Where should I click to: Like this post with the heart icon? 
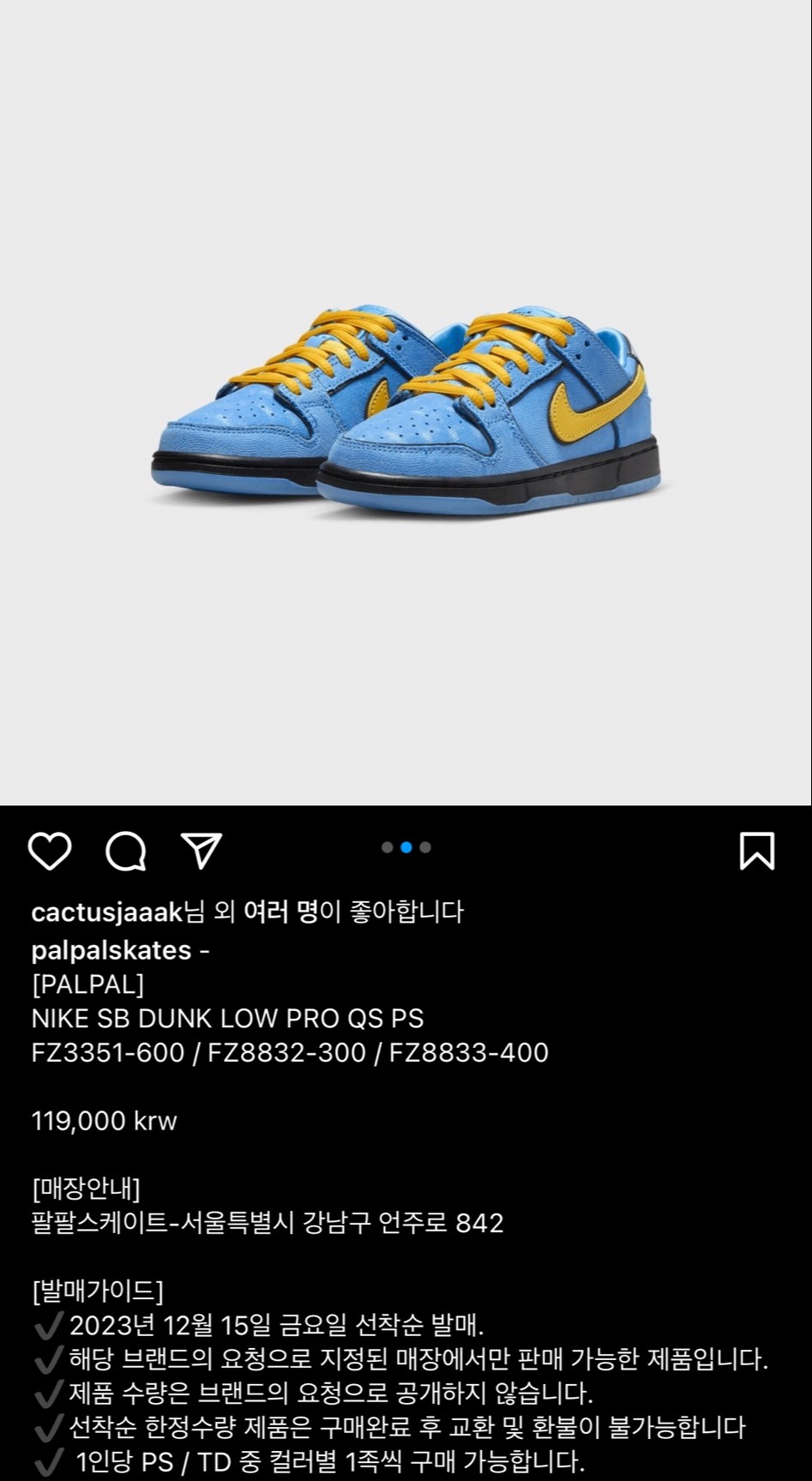[50, 851]
